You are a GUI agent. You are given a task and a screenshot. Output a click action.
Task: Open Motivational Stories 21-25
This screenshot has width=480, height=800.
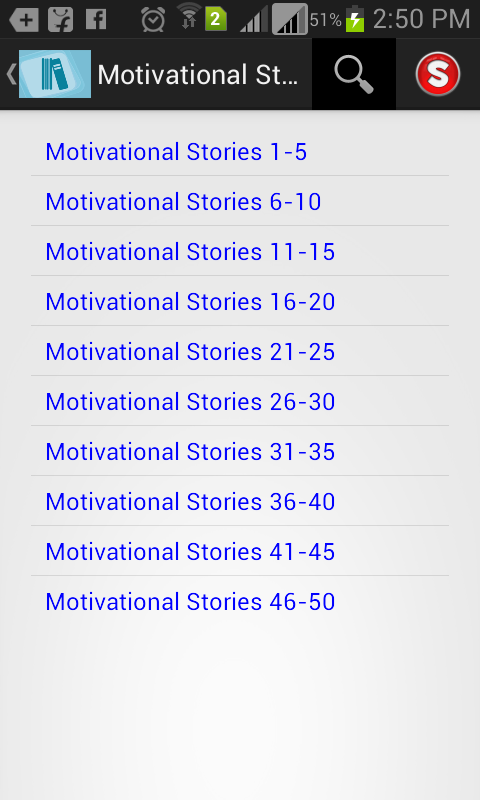(x=240, y=351)
